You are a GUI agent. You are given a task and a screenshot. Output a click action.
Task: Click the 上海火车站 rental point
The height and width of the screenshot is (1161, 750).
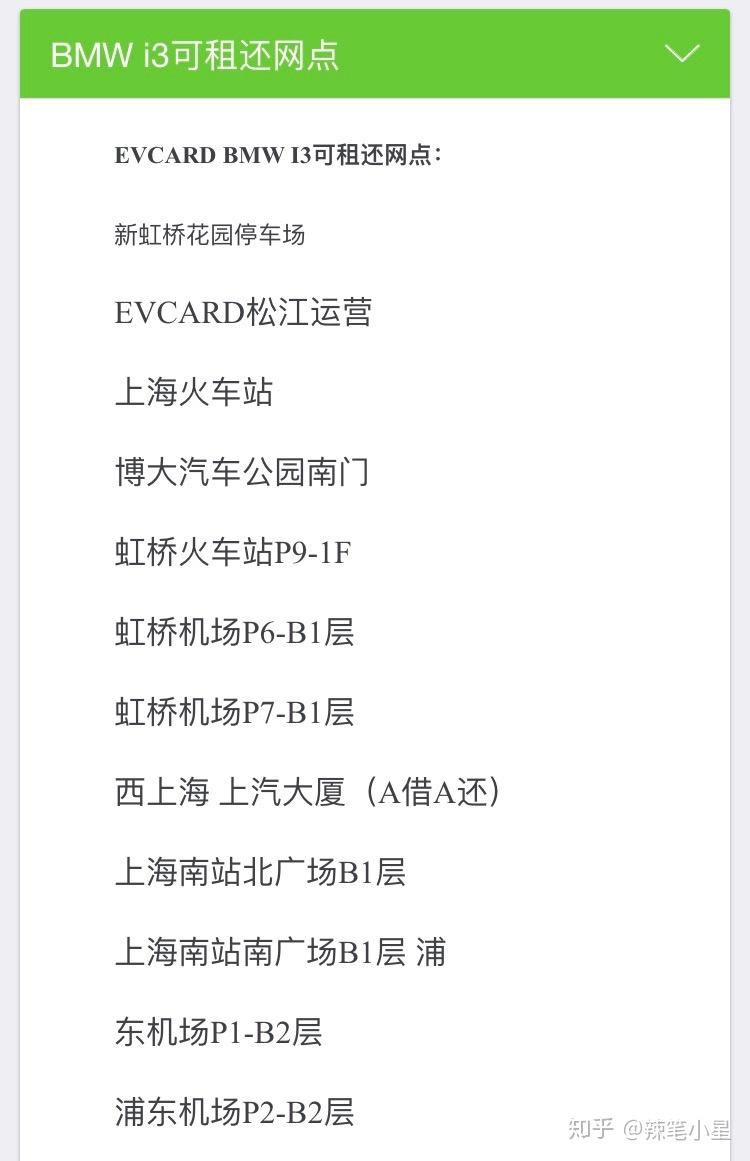click(194, 393)
